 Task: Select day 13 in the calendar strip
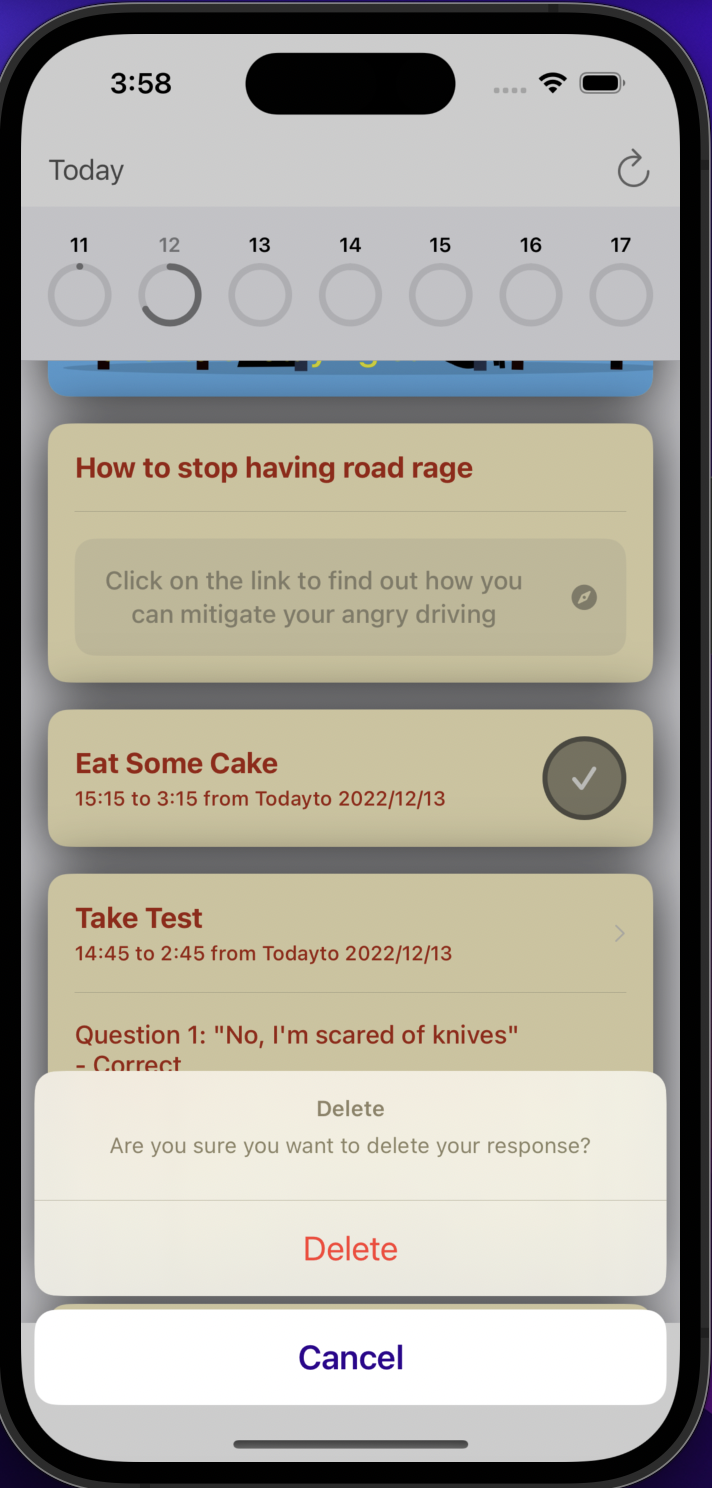pos(260,294)
